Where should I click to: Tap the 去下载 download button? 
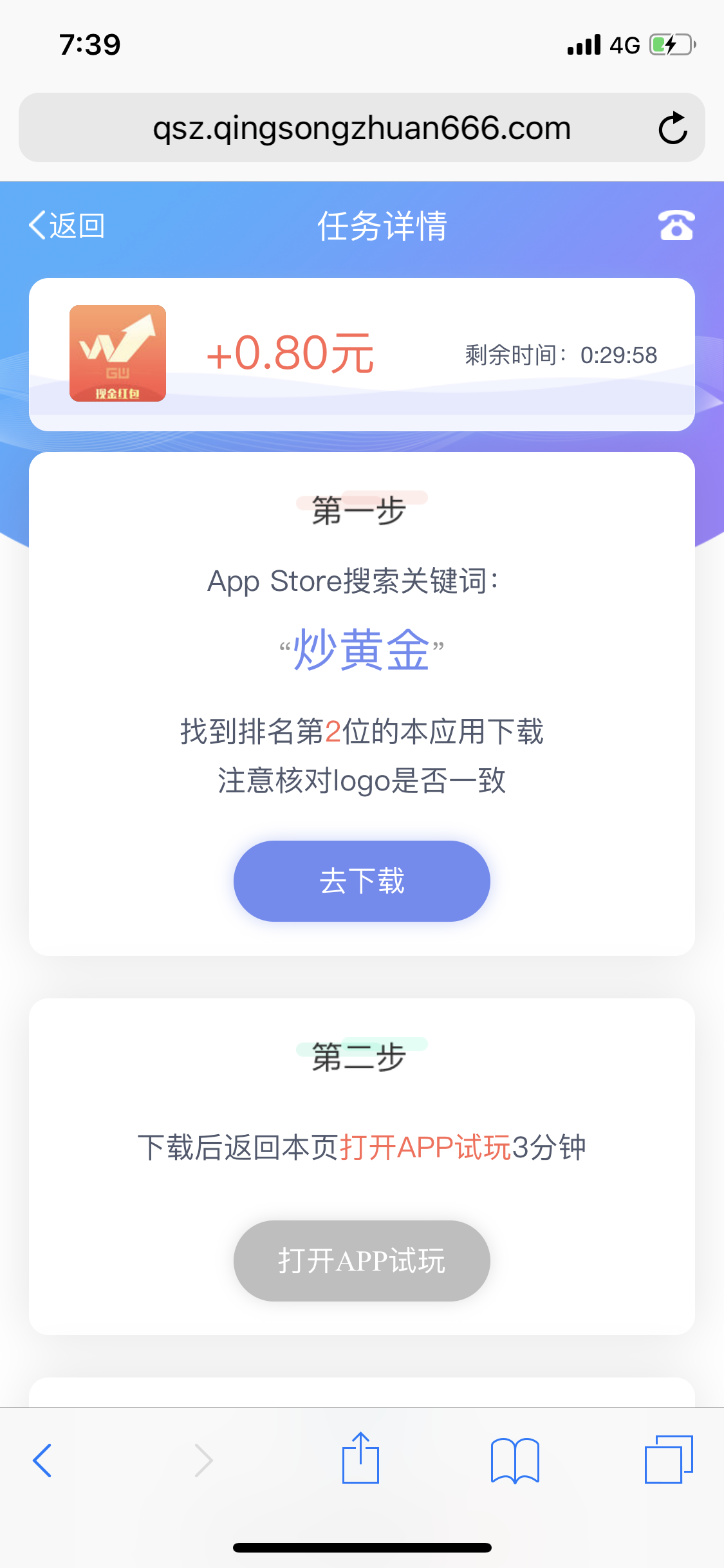point(361,881)
